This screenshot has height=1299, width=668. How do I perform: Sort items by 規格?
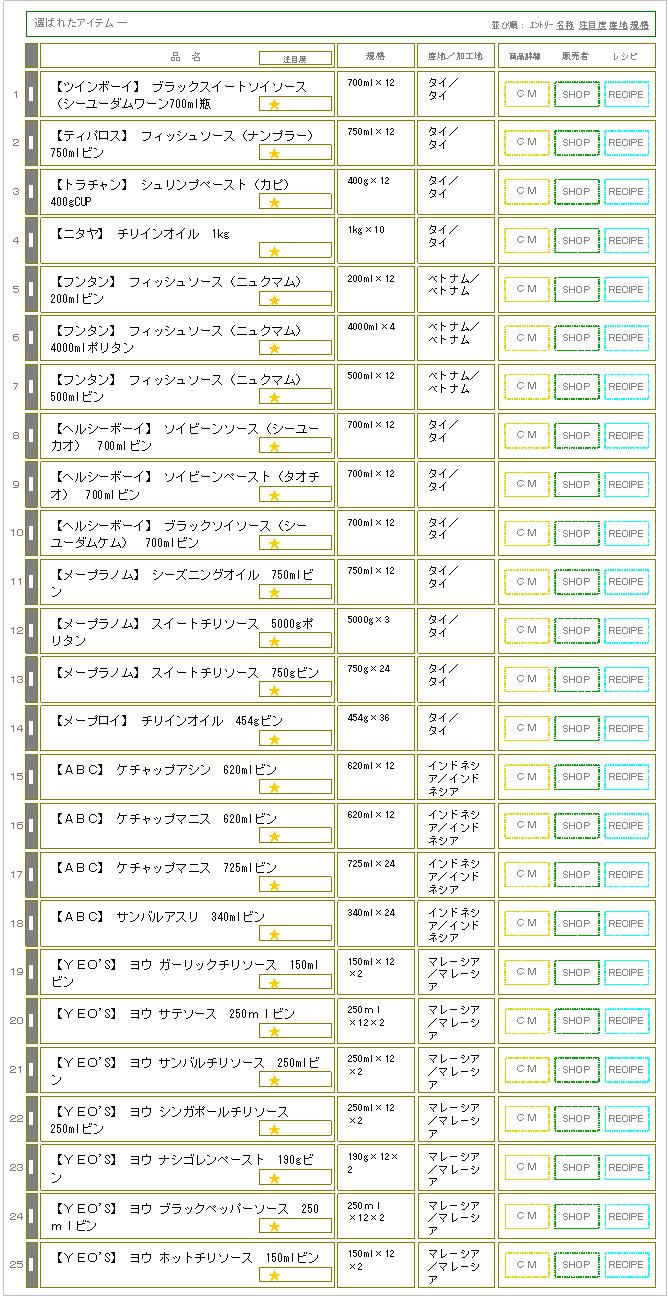tap(639, 24)
